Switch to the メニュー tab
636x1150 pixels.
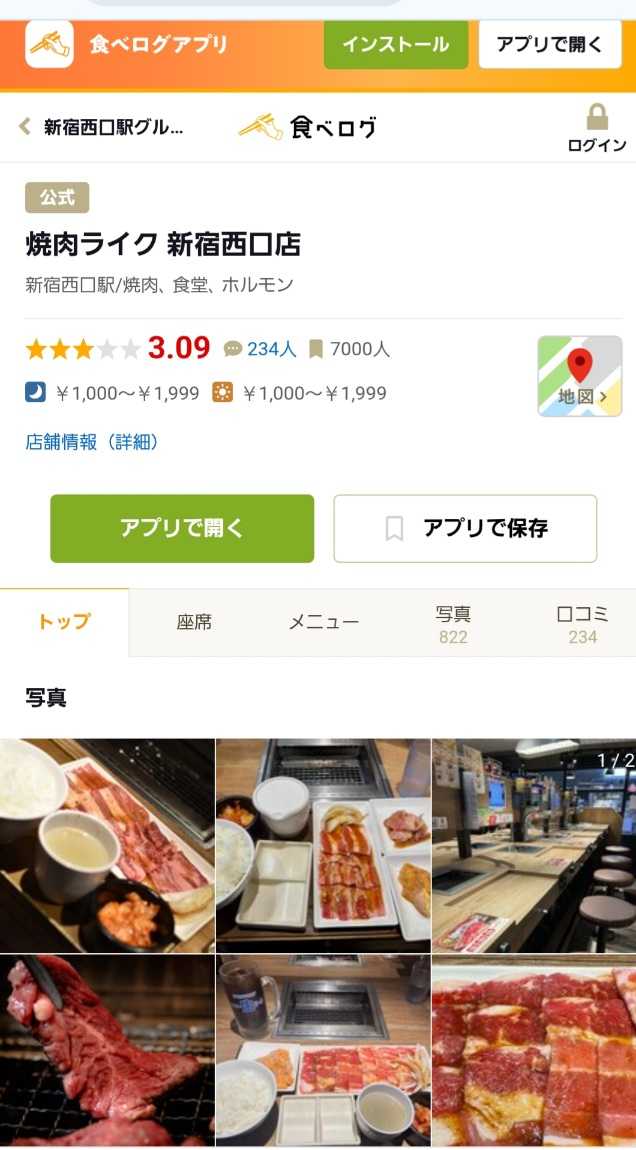tap(323, 622)
